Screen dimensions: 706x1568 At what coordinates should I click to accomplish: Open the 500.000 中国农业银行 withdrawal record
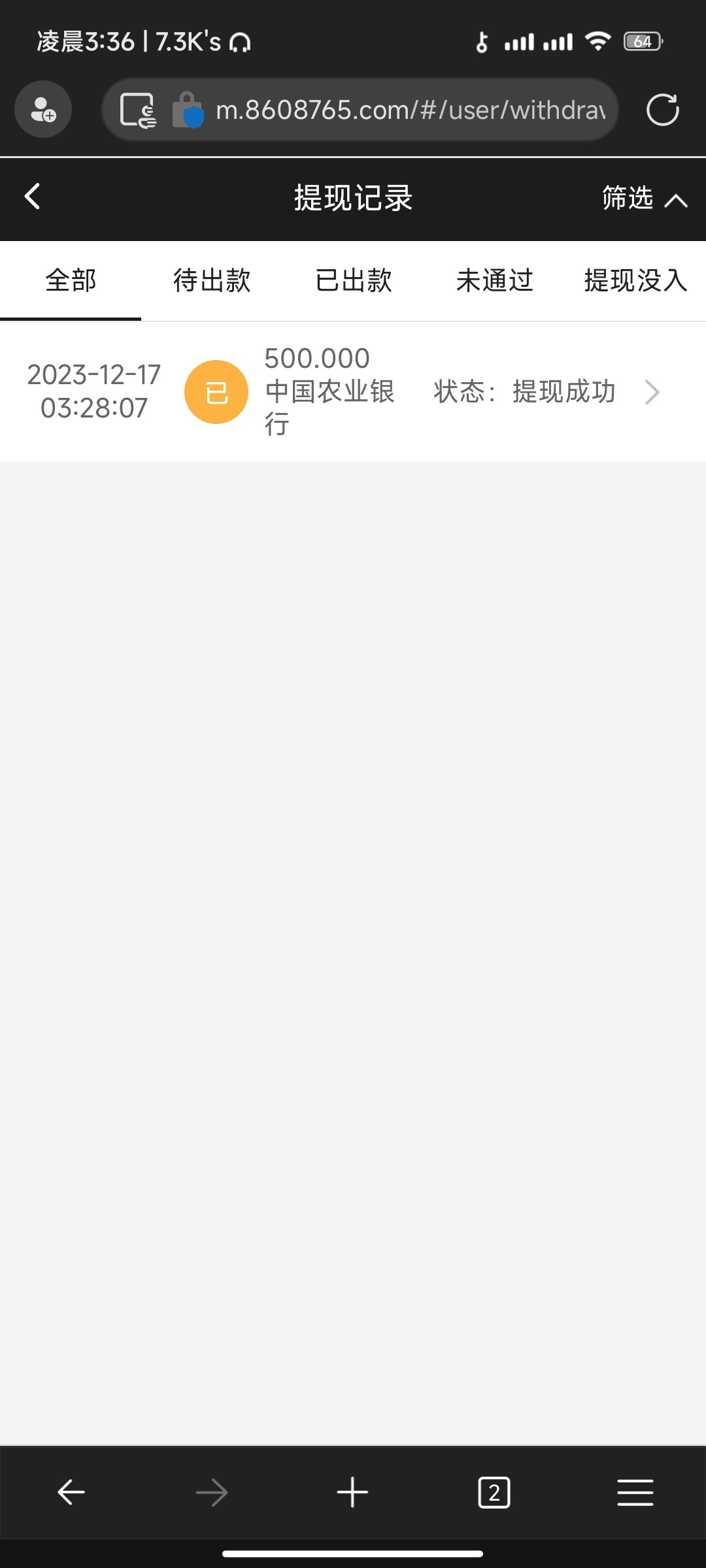click(x=353, y=392)
